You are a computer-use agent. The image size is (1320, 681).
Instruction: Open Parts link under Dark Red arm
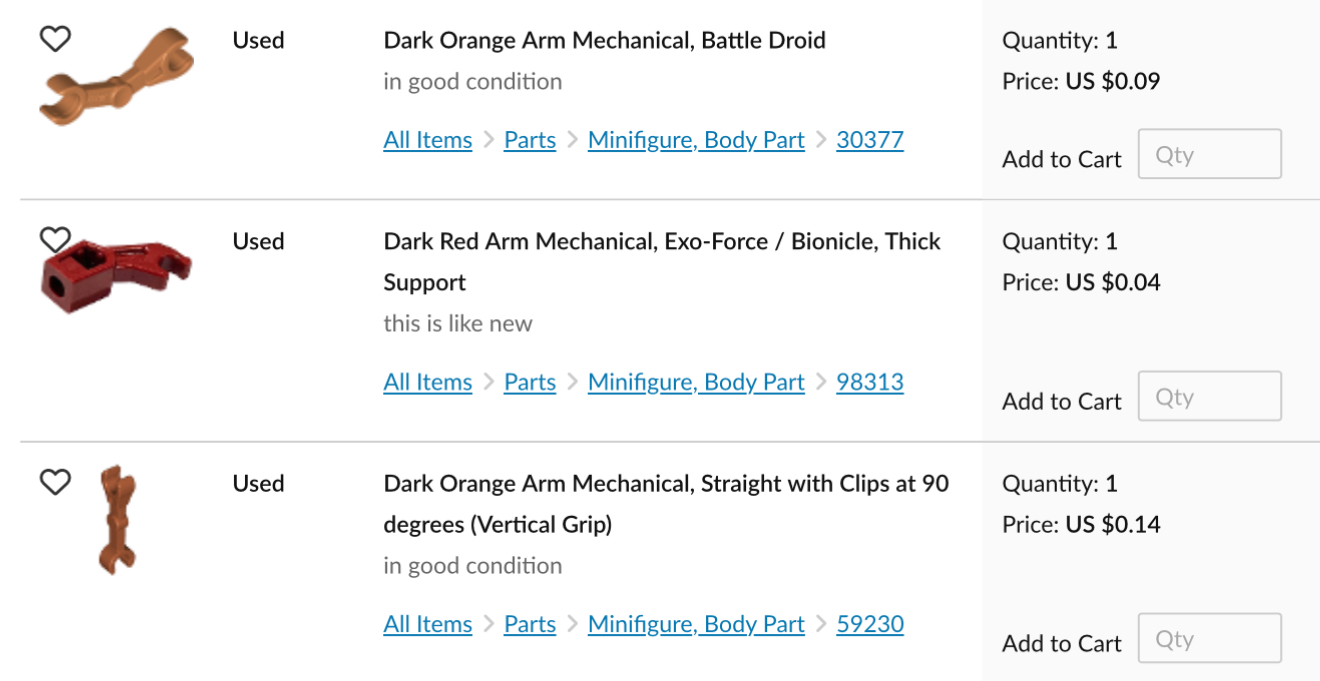[529, 382]
